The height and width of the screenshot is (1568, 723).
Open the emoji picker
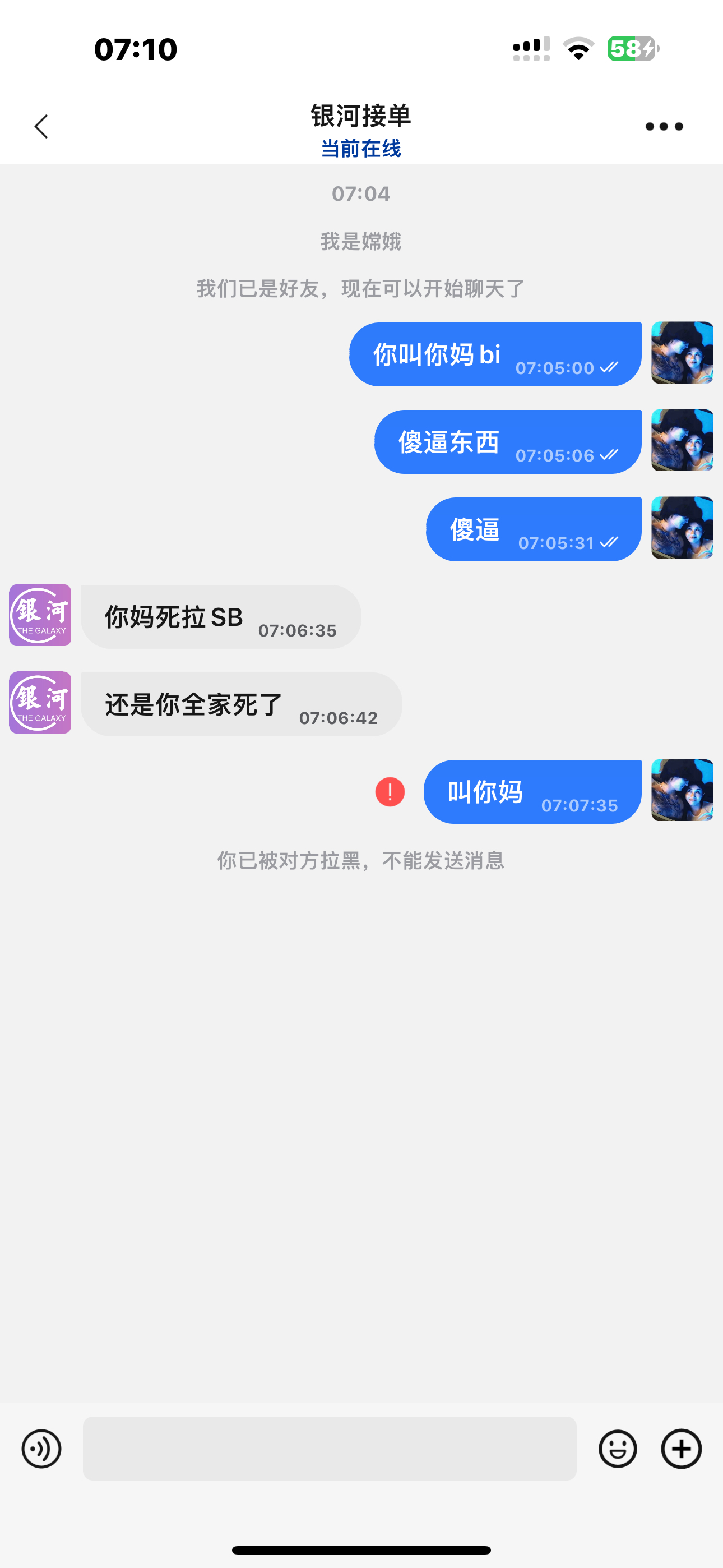(618, 1449)
